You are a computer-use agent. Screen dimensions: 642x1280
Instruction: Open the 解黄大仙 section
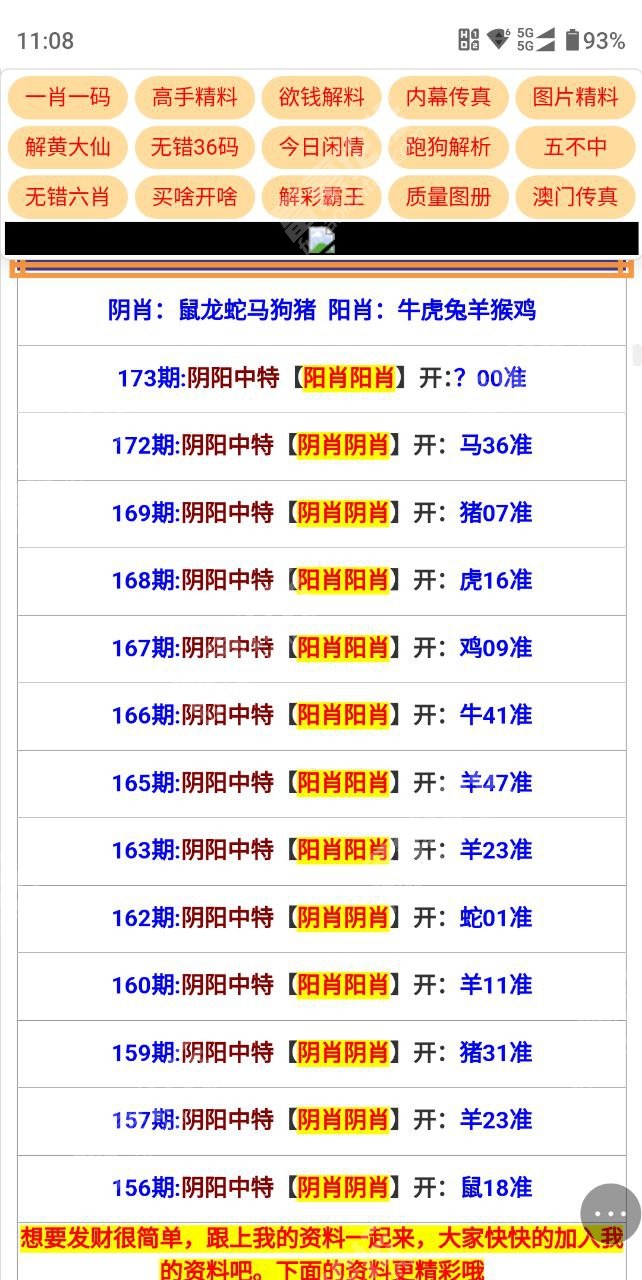click(x=67, y=147)
